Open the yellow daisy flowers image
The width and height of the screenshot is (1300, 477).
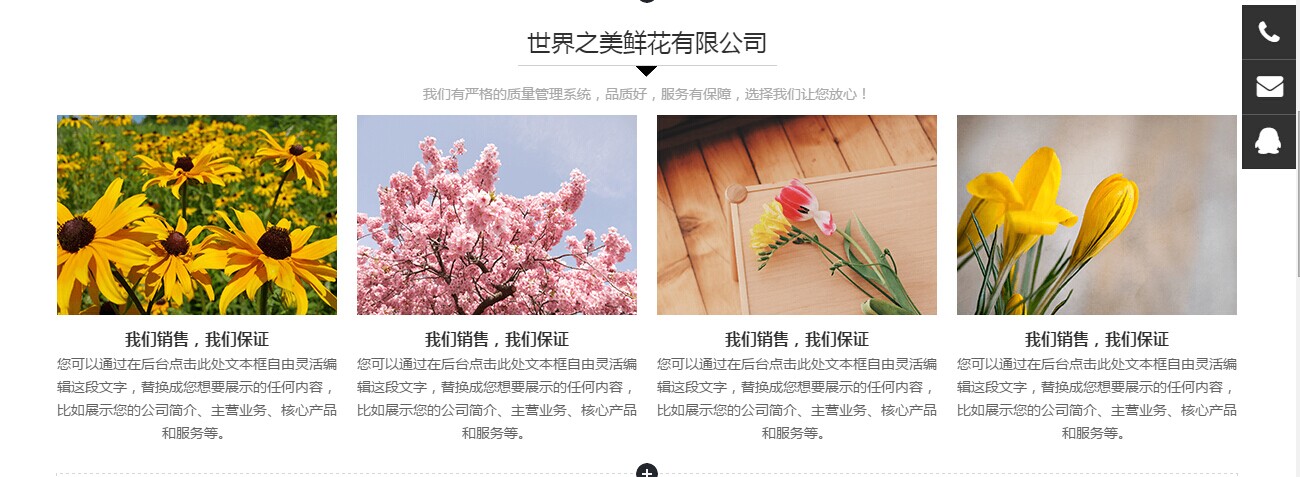tap(197, 215)
